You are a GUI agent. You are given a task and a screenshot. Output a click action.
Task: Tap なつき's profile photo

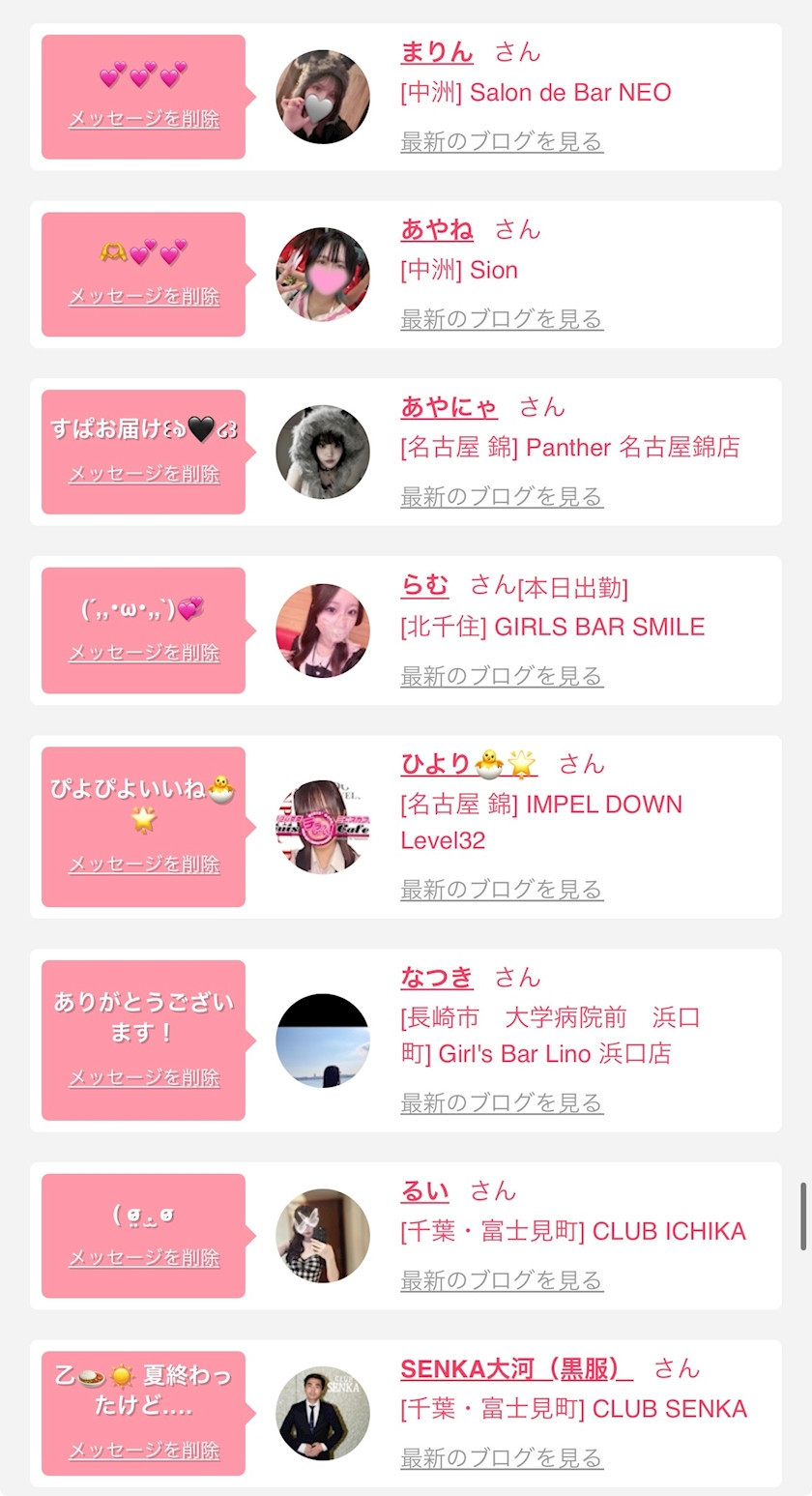pos(323,1041)
